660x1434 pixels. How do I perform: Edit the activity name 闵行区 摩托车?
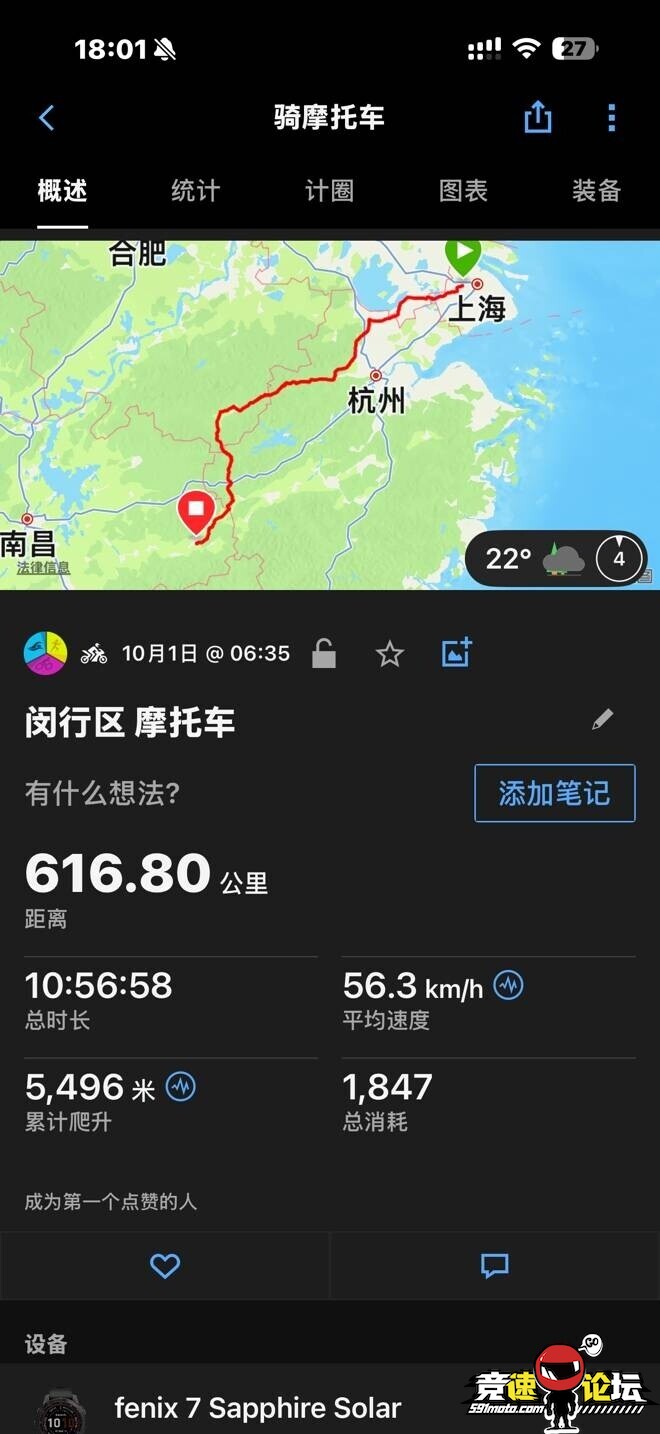[602, 720]
